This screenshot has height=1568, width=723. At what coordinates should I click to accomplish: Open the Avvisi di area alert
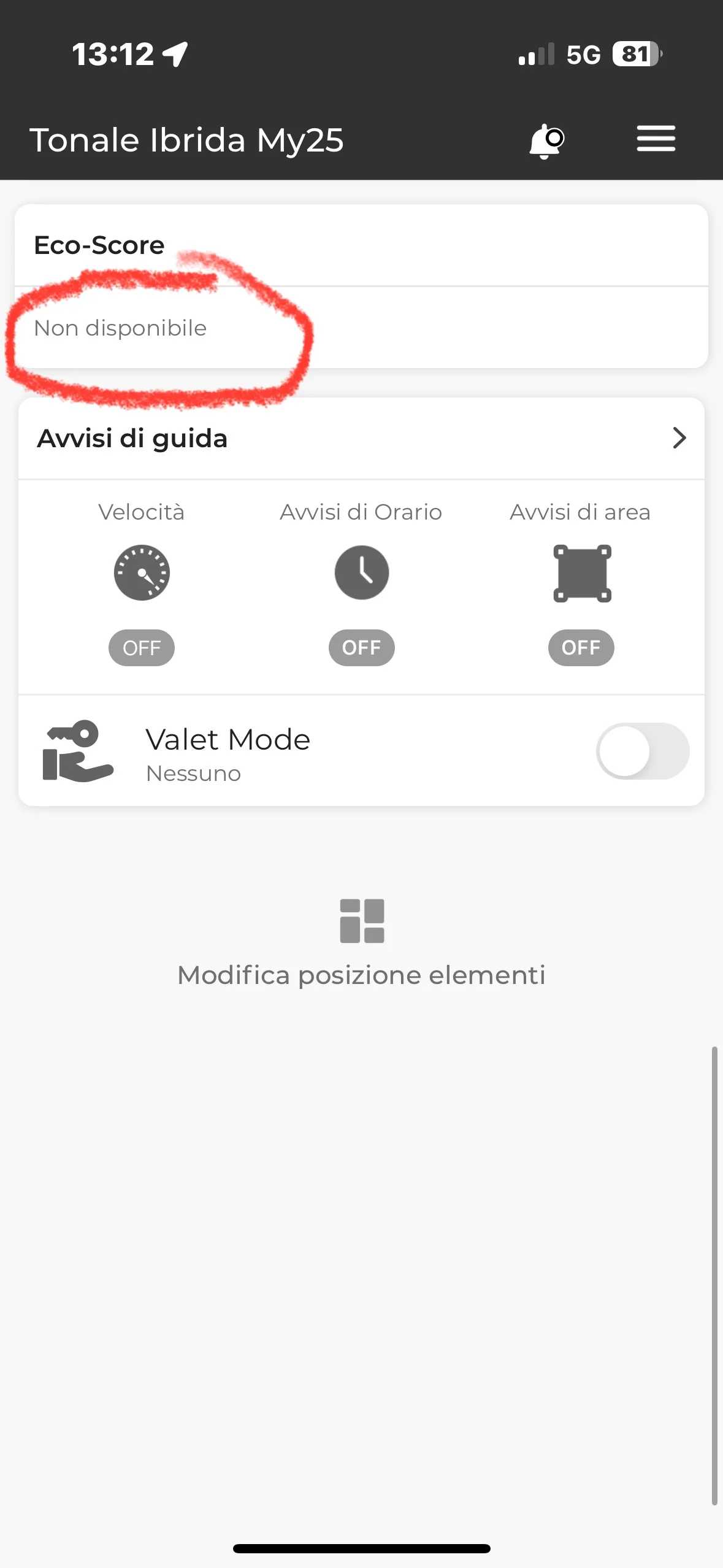click(x=581, y=573)
